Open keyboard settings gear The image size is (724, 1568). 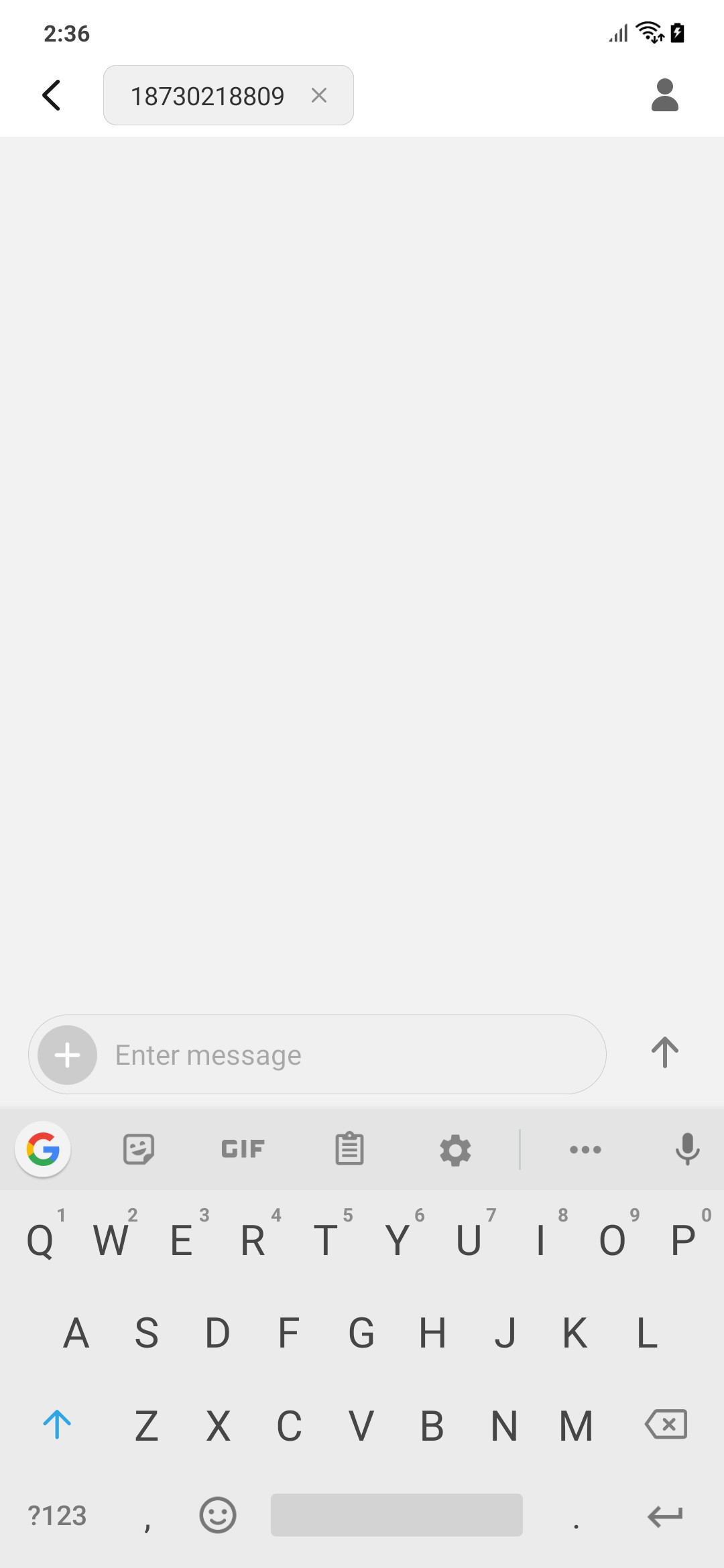tap(455, 1150)
